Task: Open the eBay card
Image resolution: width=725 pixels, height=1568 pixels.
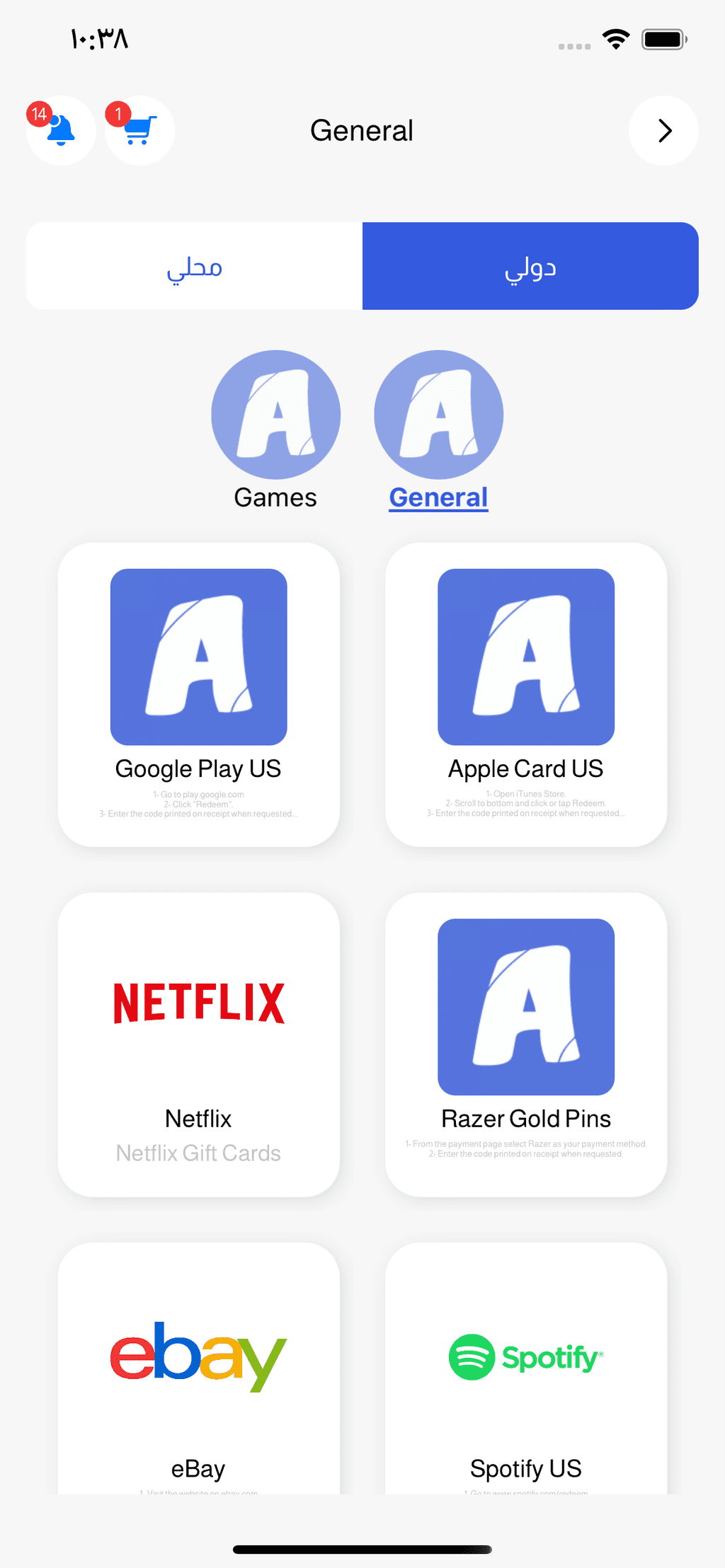Action: [199, 1368]
